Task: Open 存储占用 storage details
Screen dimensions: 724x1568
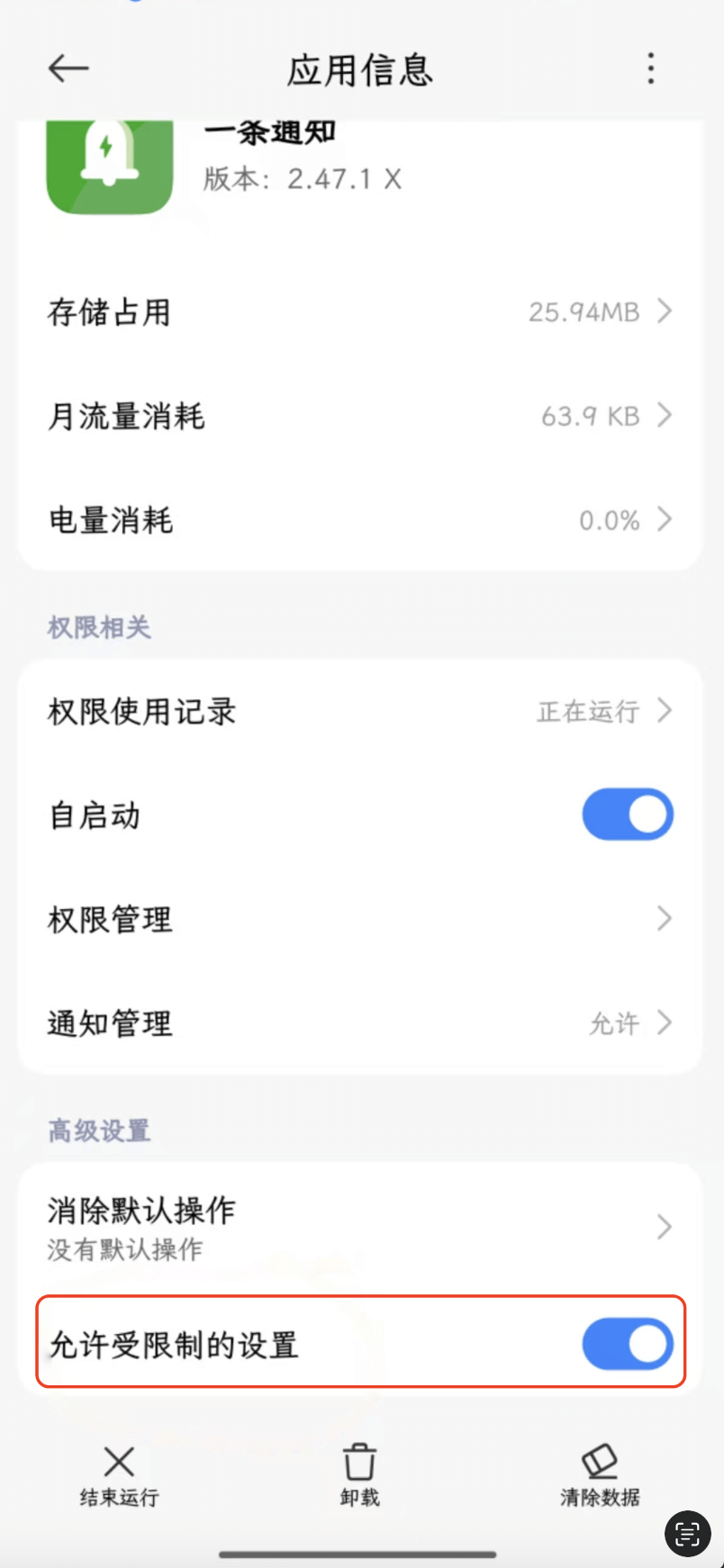Action: 360,312
